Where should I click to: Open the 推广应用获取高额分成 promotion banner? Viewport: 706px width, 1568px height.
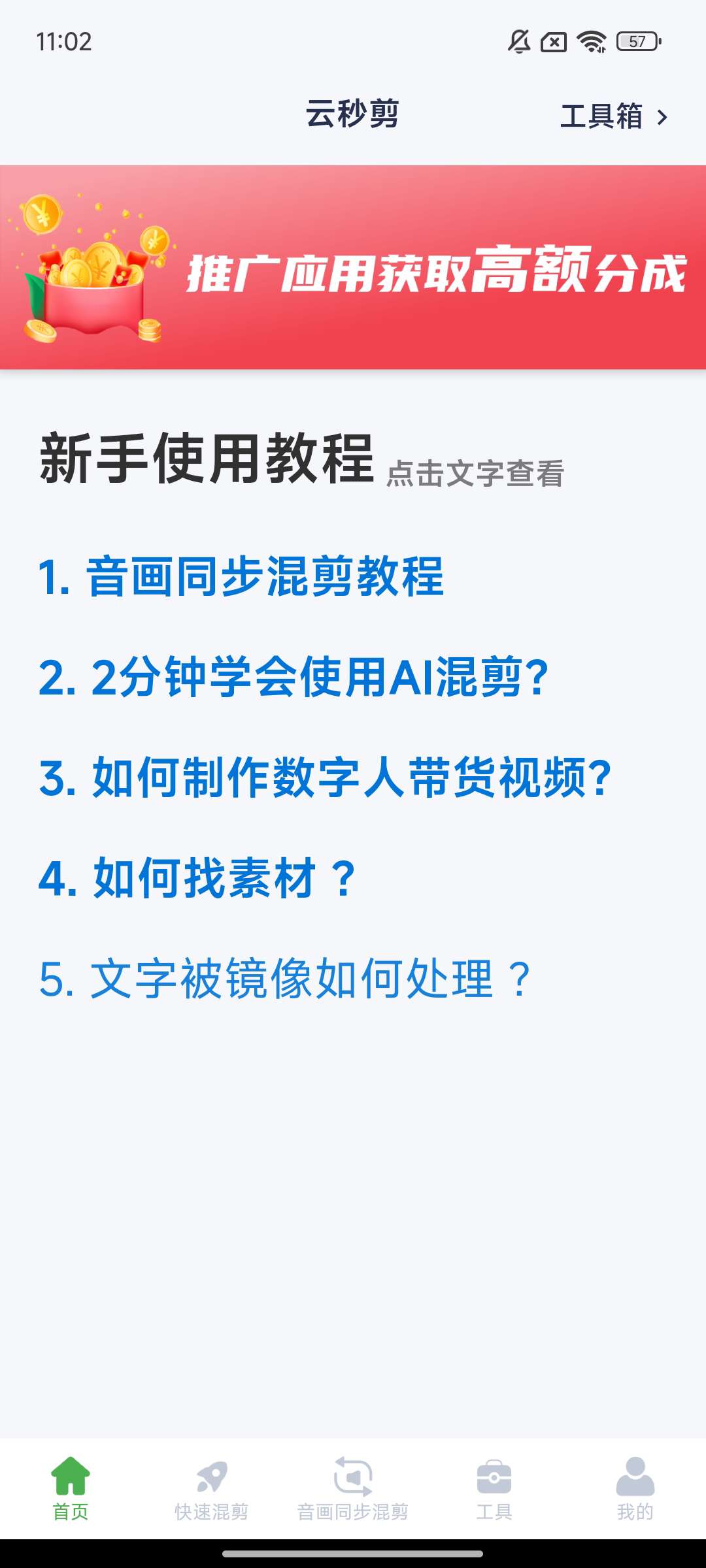pyautogui.click(x=353, y=267)
